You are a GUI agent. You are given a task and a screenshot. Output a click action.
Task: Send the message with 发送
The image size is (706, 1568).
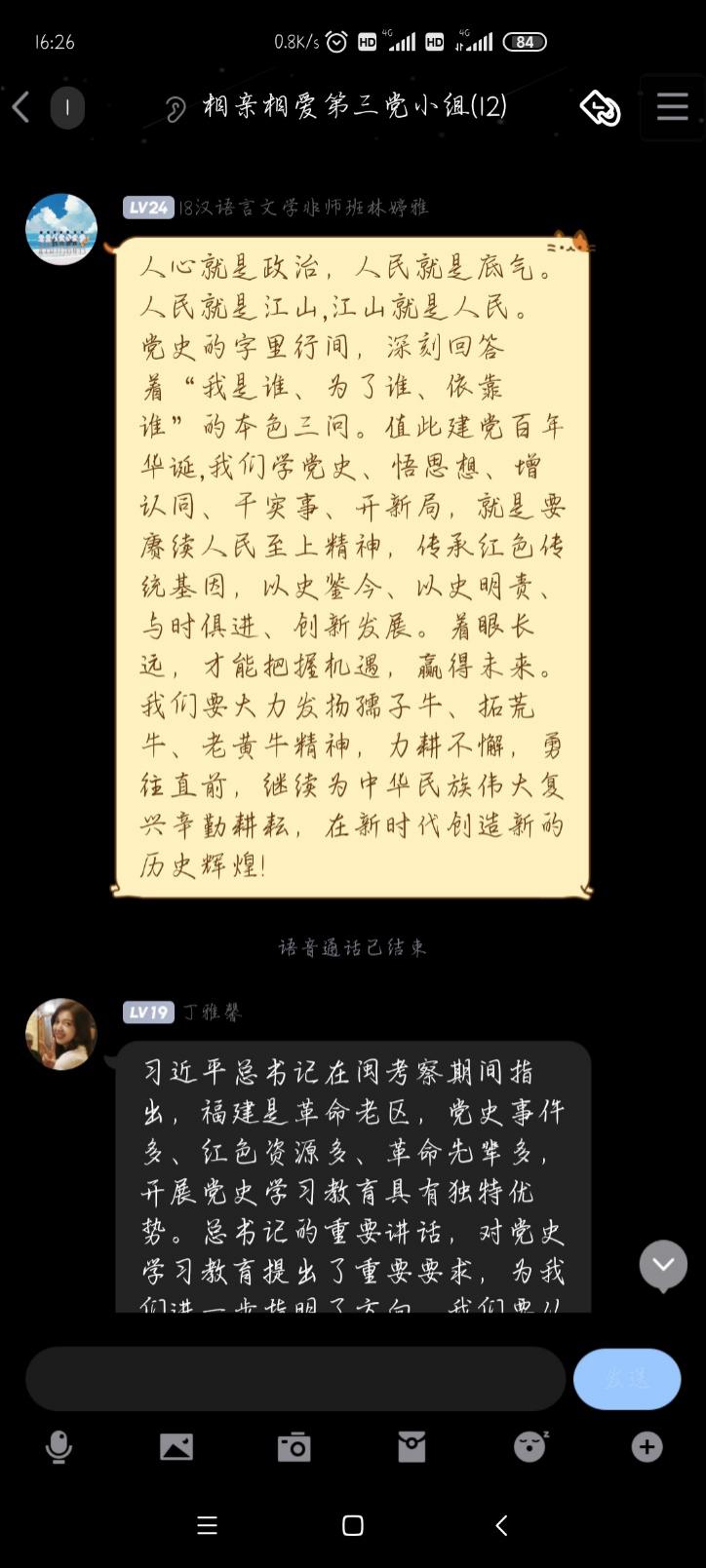(x=626, y=1379)
